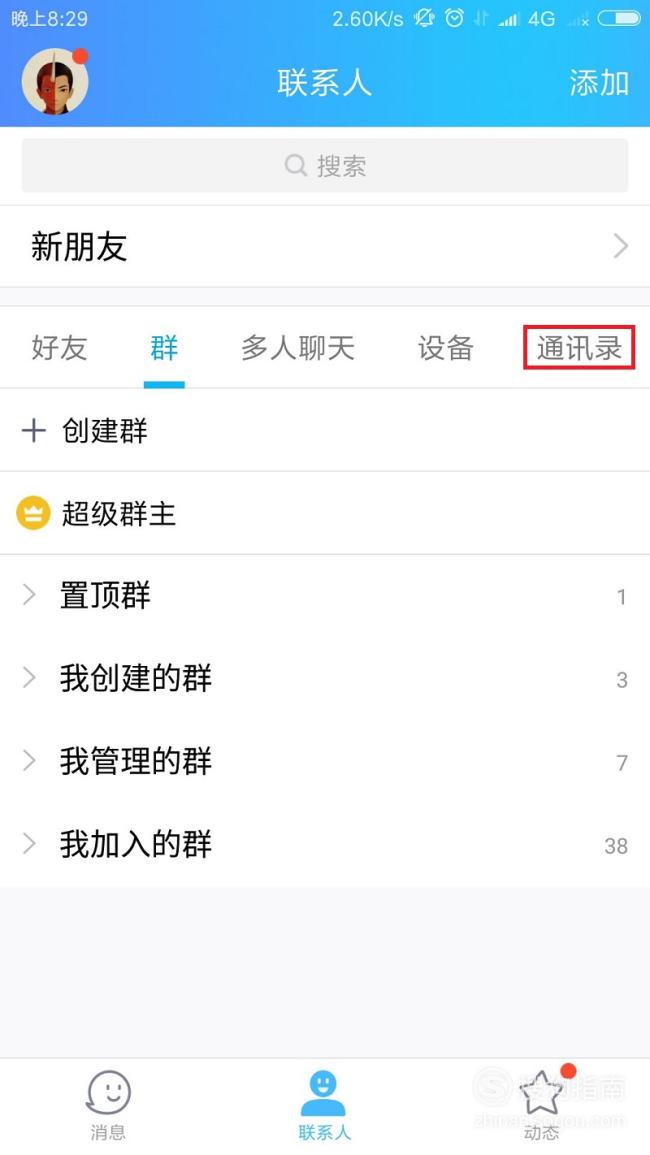
Task: Expand the 置顶群 section
Action: (325, 596)
